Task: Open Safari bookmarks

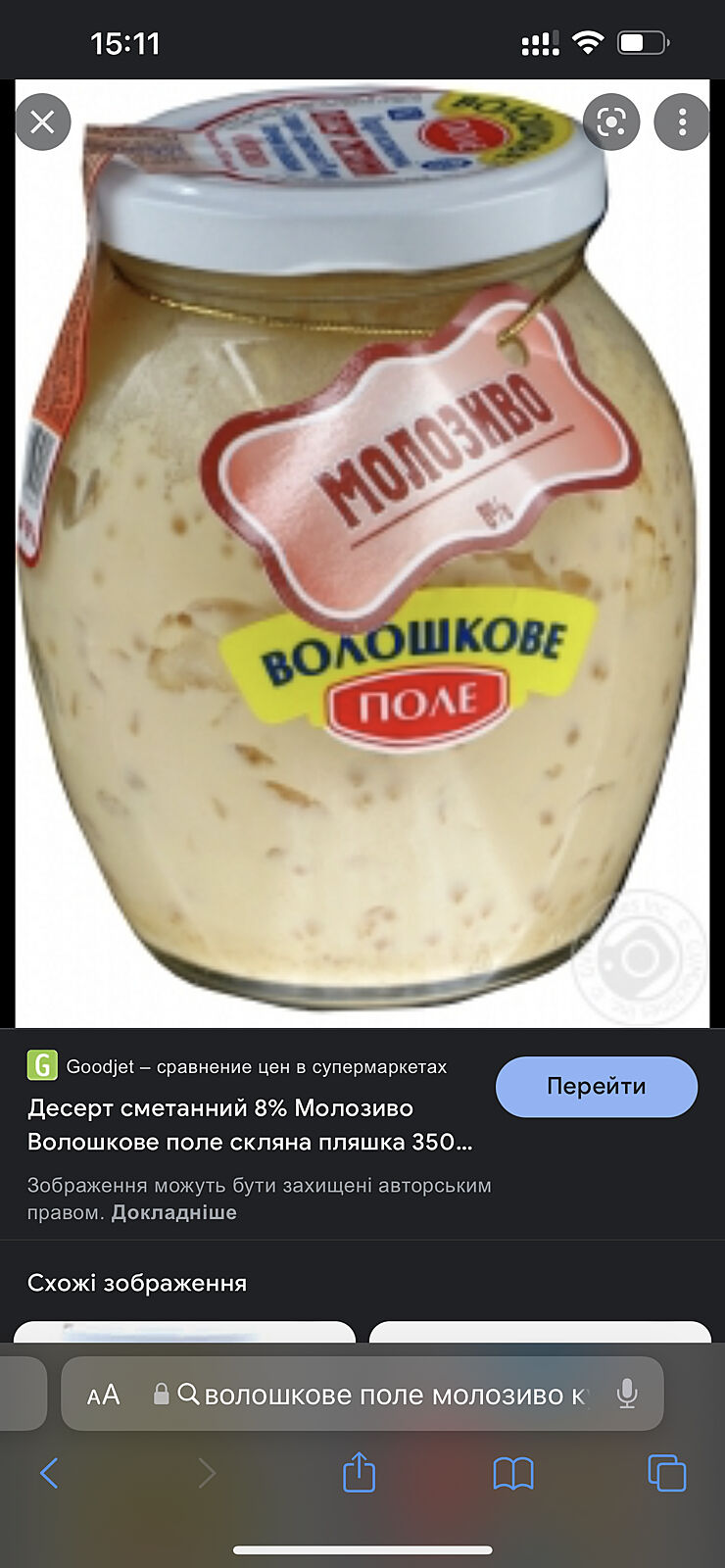Action: [513, 1472]
